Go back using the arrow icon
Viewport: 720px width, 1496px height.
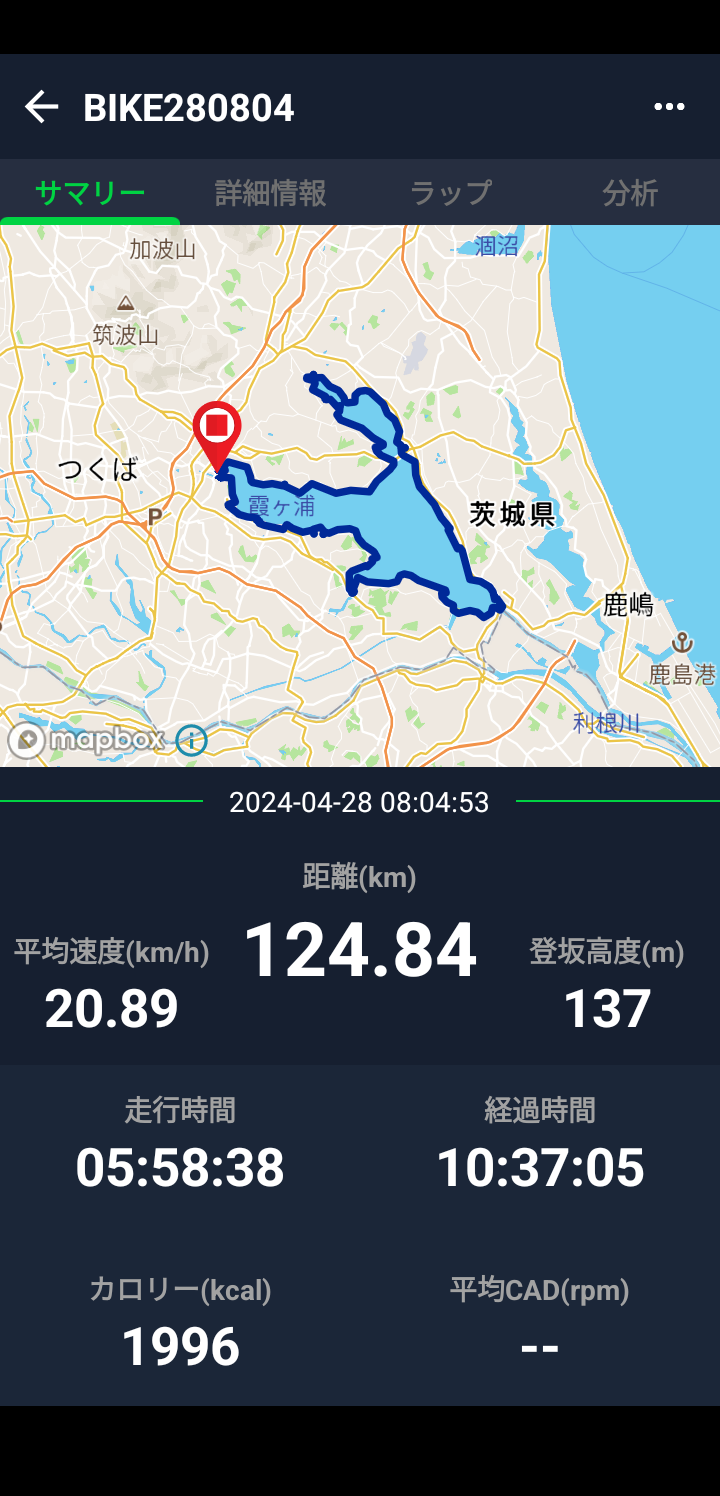click(41, 107)
